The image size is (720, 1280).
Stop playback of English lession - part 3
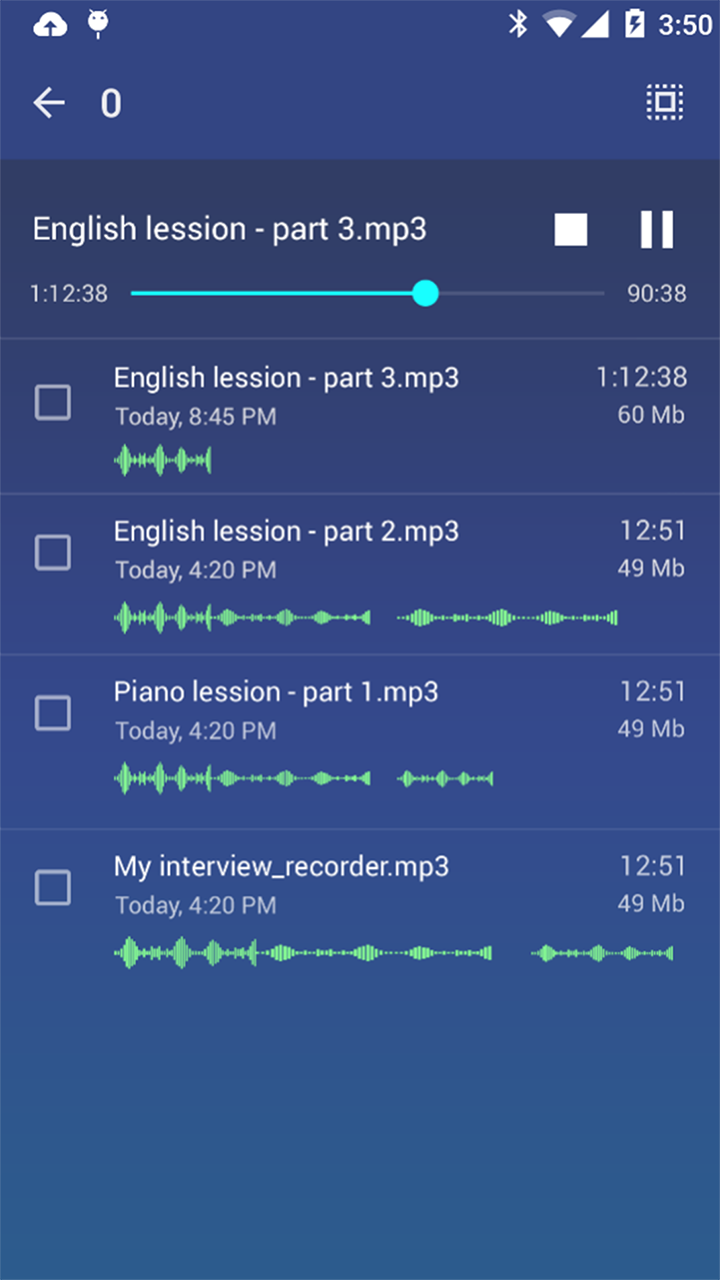(x=570, y=229)
